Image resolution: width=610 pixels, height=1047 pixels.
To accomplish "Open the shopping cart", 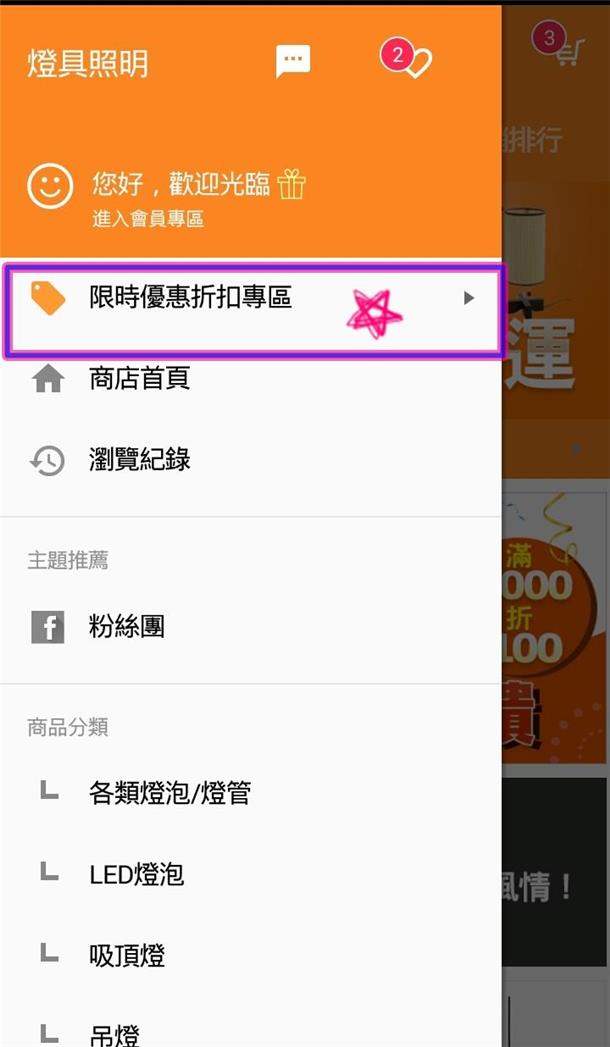I will pos(566,50).
